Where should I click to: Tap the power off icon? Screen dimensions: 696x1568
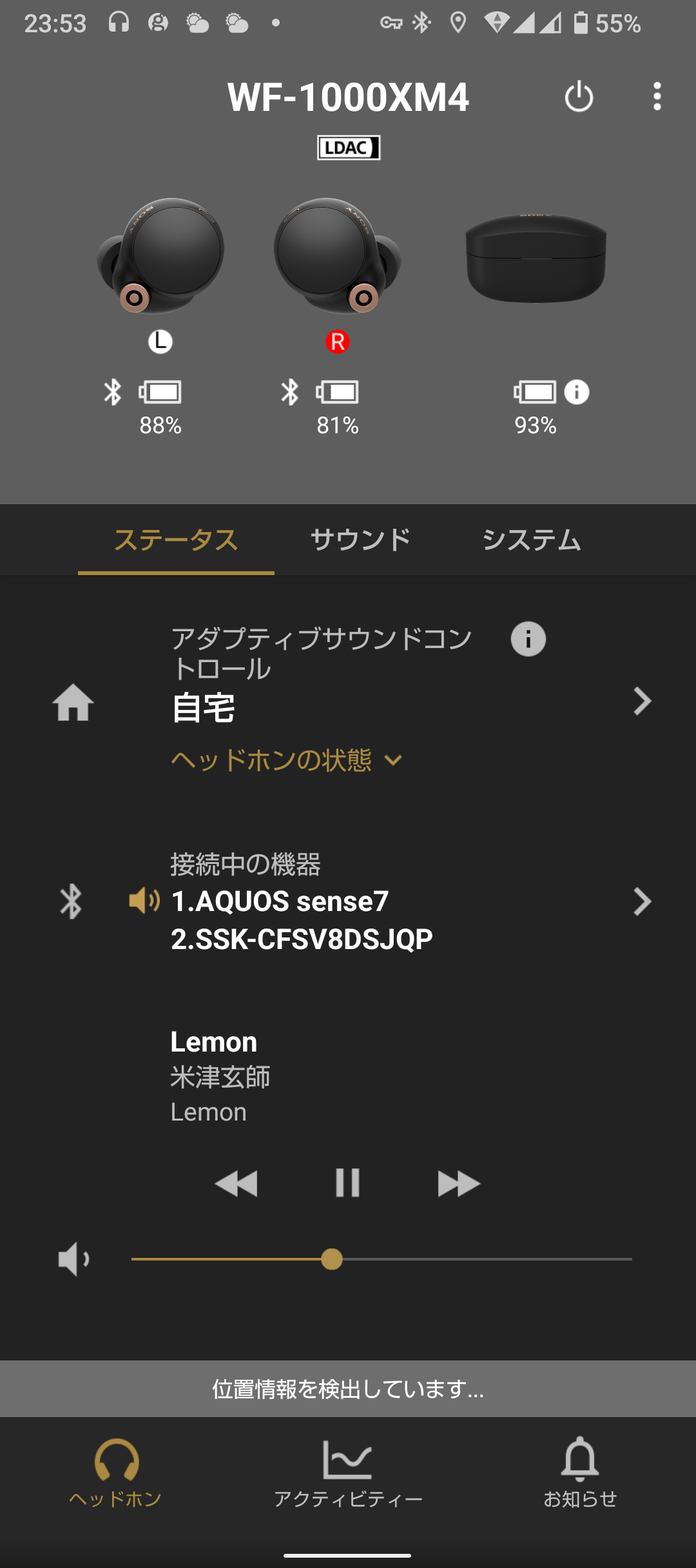pos(579,97)
